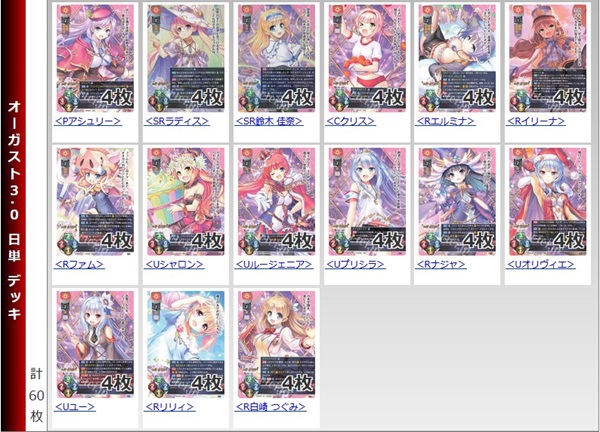Viewport: 600px width, 432px height.
Task: Open the <SRラディス> card link
Action: (176, 121)
